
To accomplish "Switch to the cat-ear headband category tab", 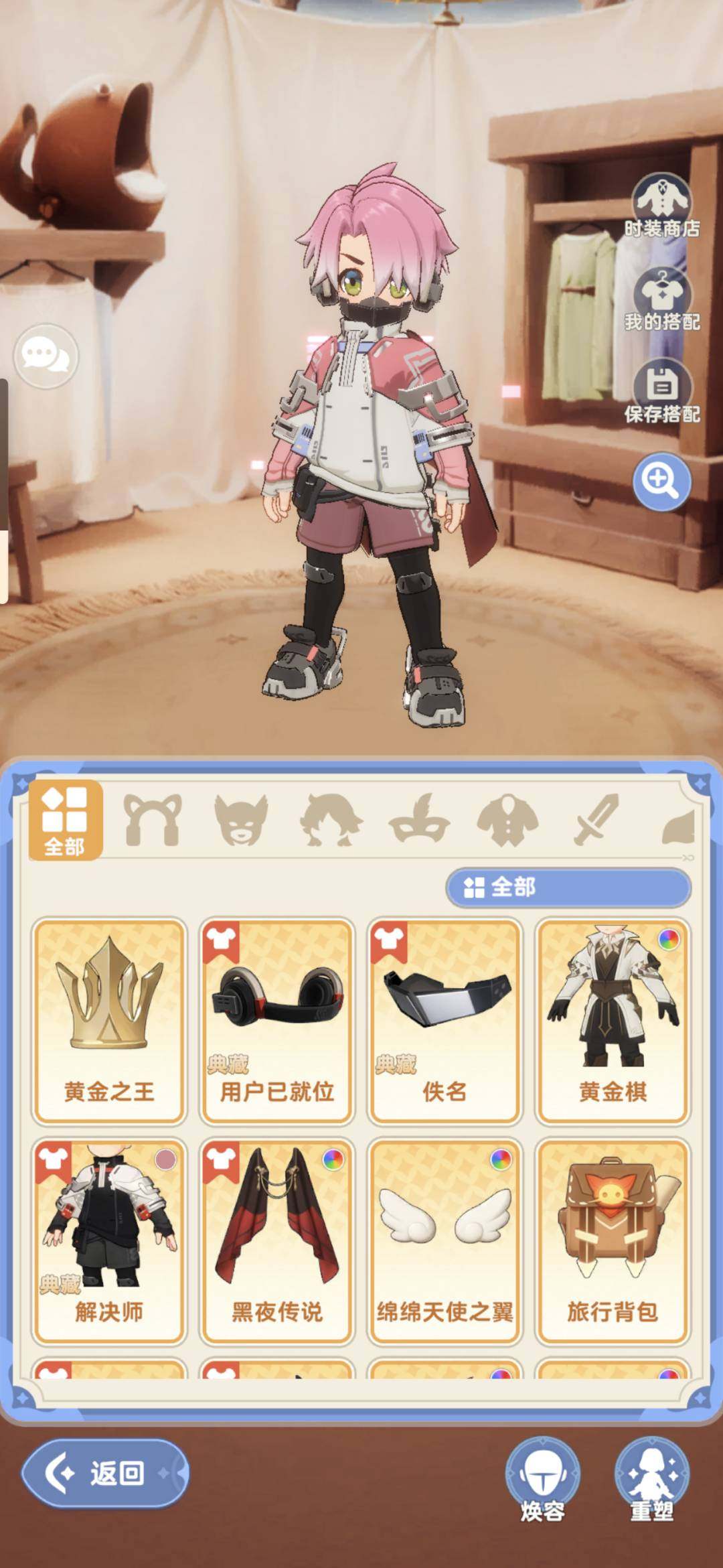I will (153, 820).
